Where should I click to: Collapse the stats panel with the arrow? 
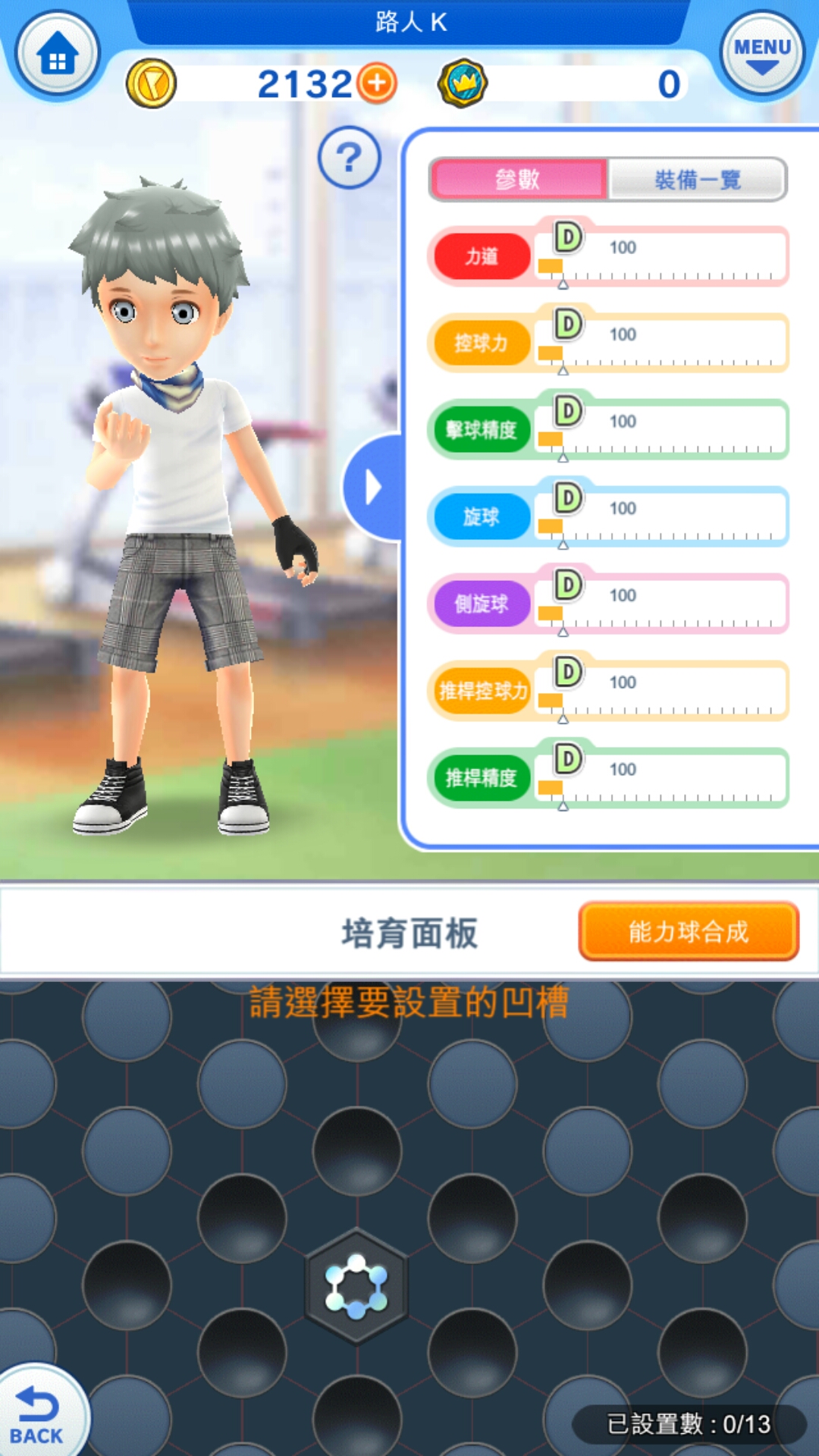click(x=372, y=488)
